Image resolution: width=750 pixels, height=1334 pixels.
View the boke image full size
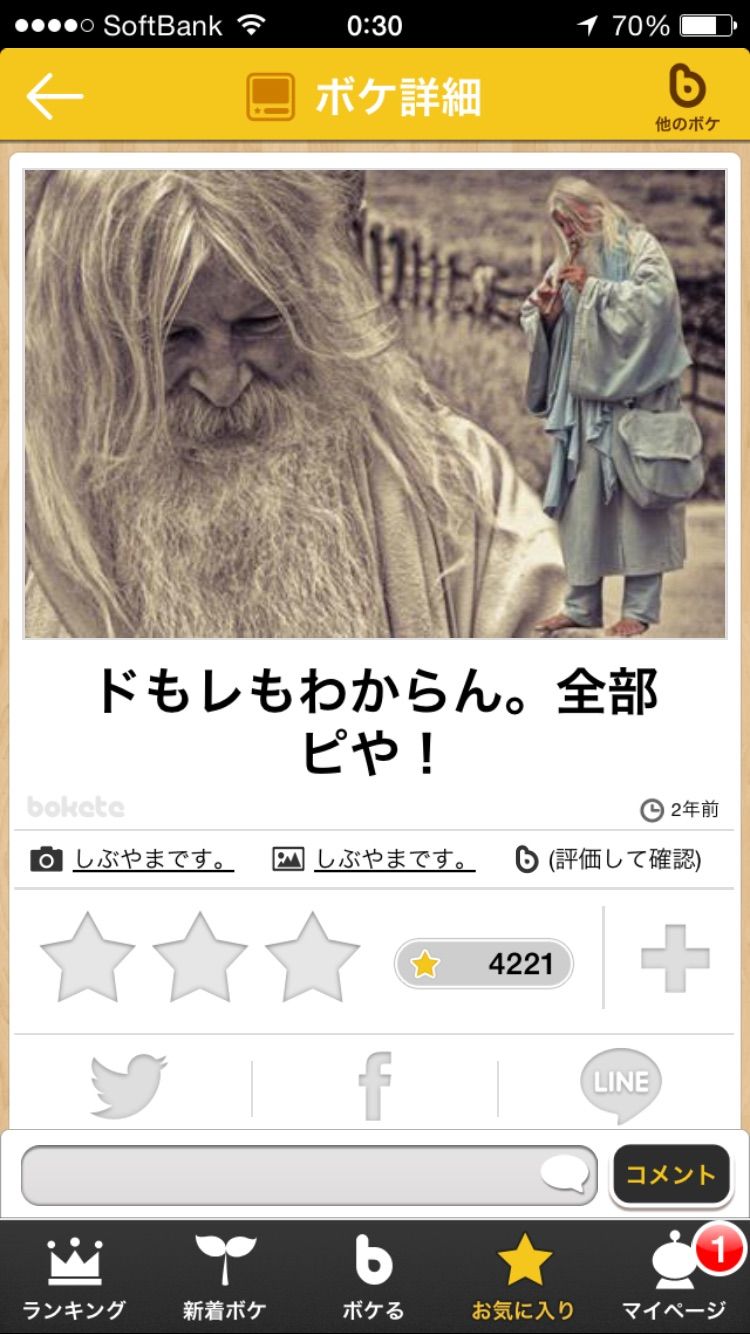(375, 403)
